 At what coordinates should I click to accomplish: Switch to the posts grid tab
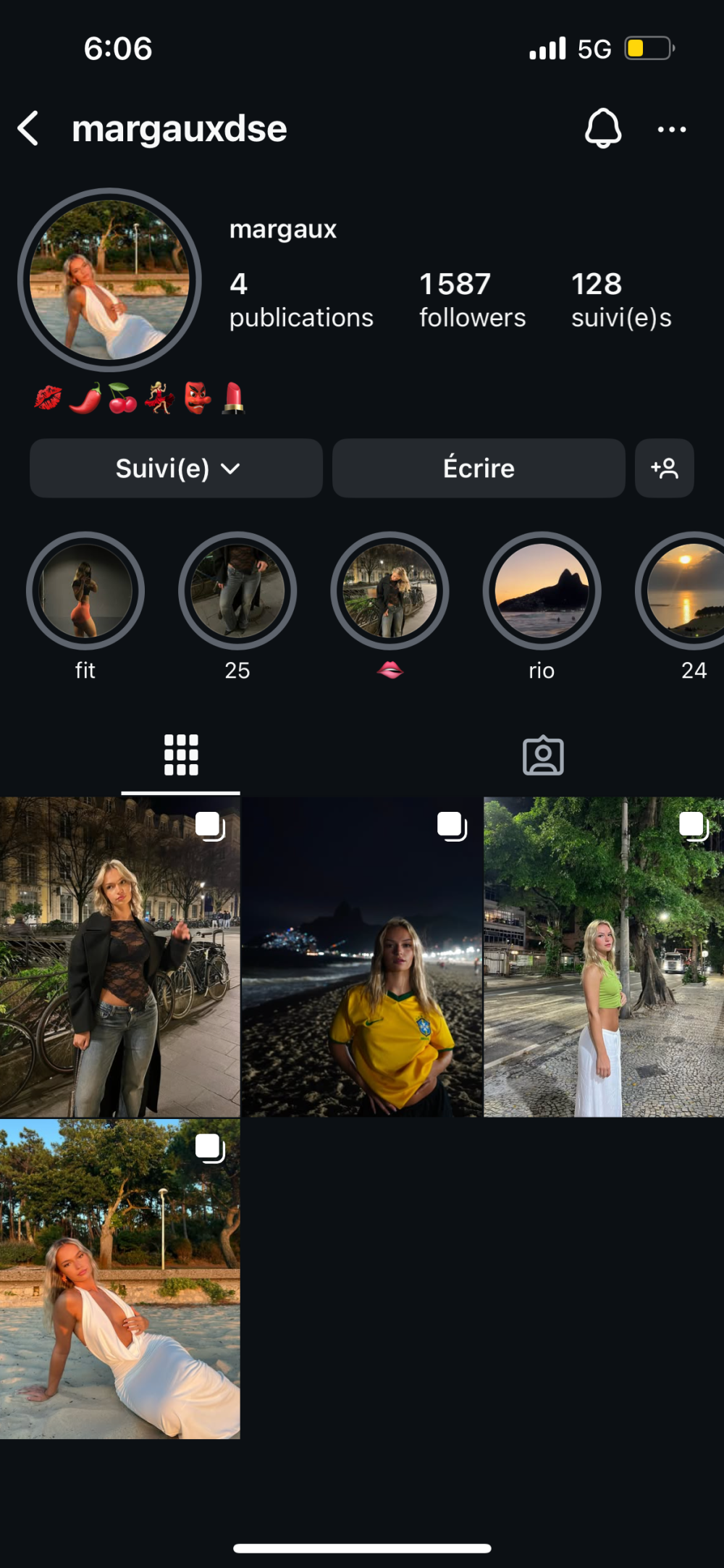(x=181, y=755)
